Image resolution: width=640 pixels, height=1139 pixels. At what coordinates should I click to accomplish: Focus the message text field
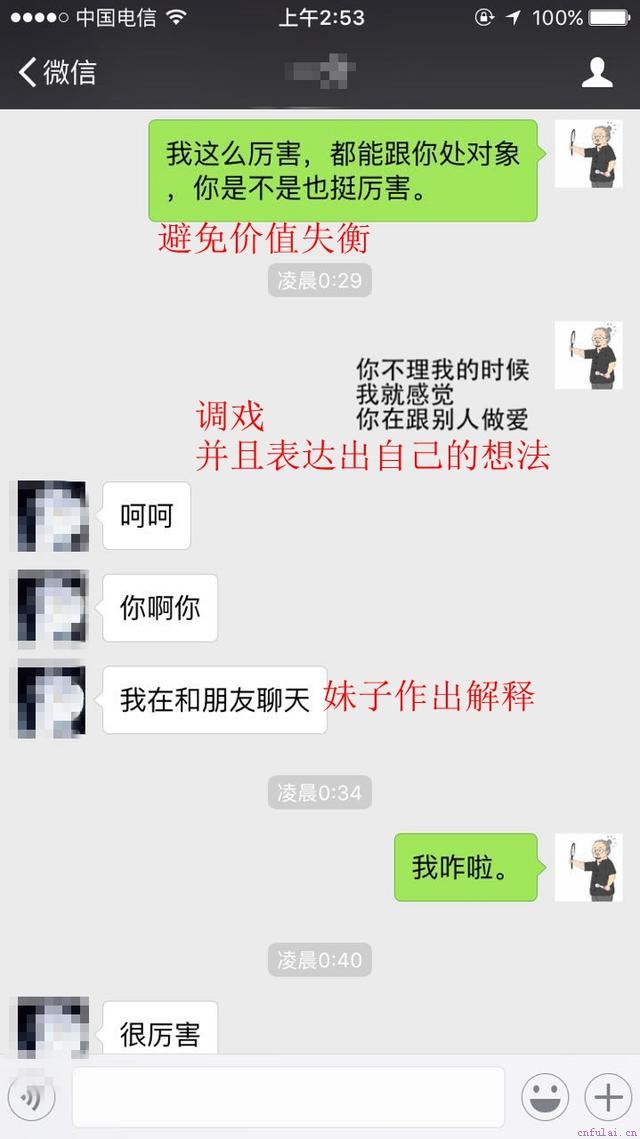coord(288,1097)
